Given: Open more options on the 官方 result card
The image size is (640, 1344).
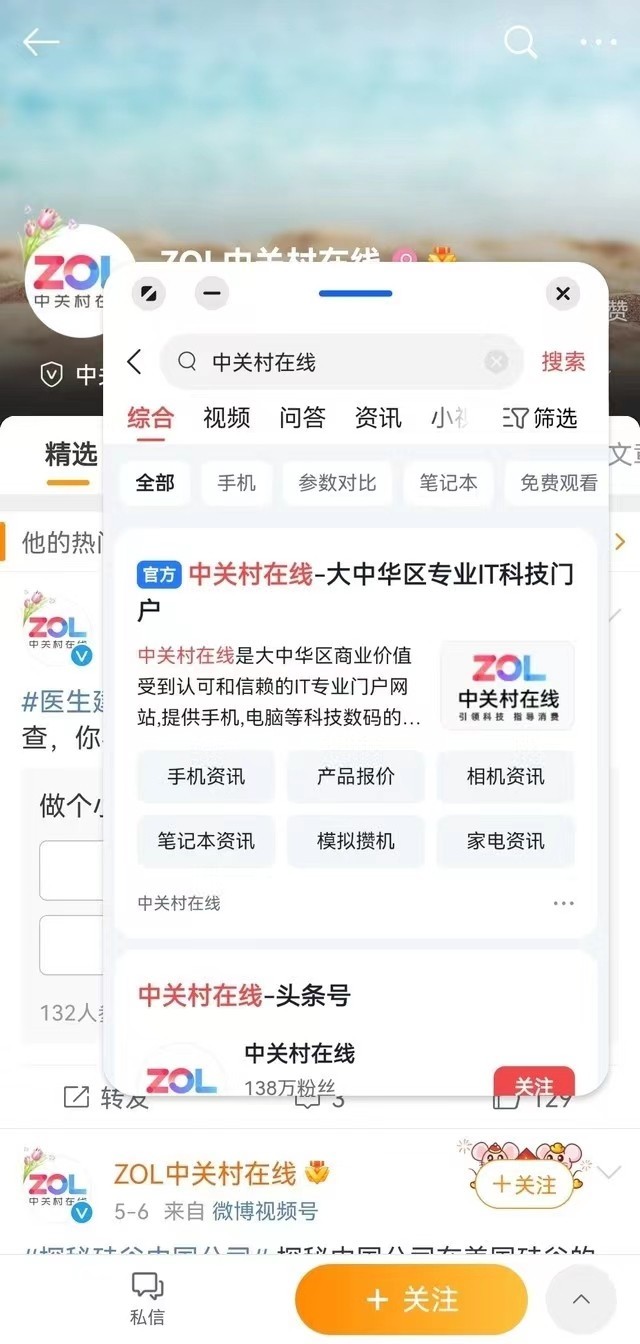Looking at the screenshot, I should pos(563,903).
